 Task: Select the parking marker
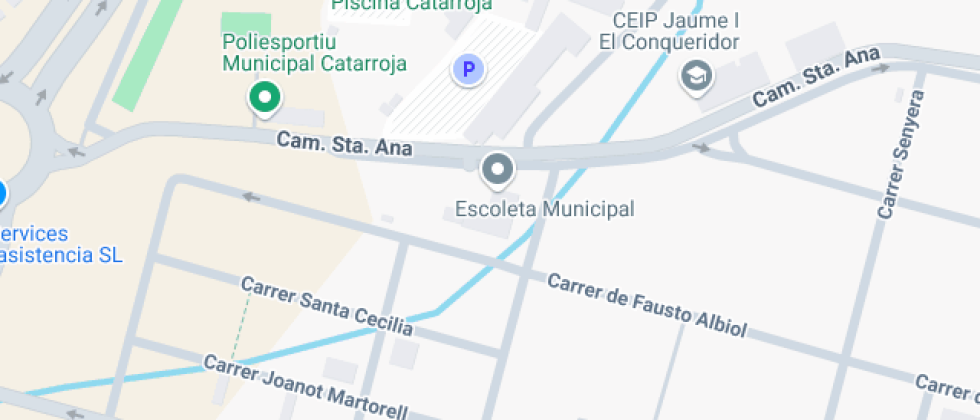coord(467,69)
